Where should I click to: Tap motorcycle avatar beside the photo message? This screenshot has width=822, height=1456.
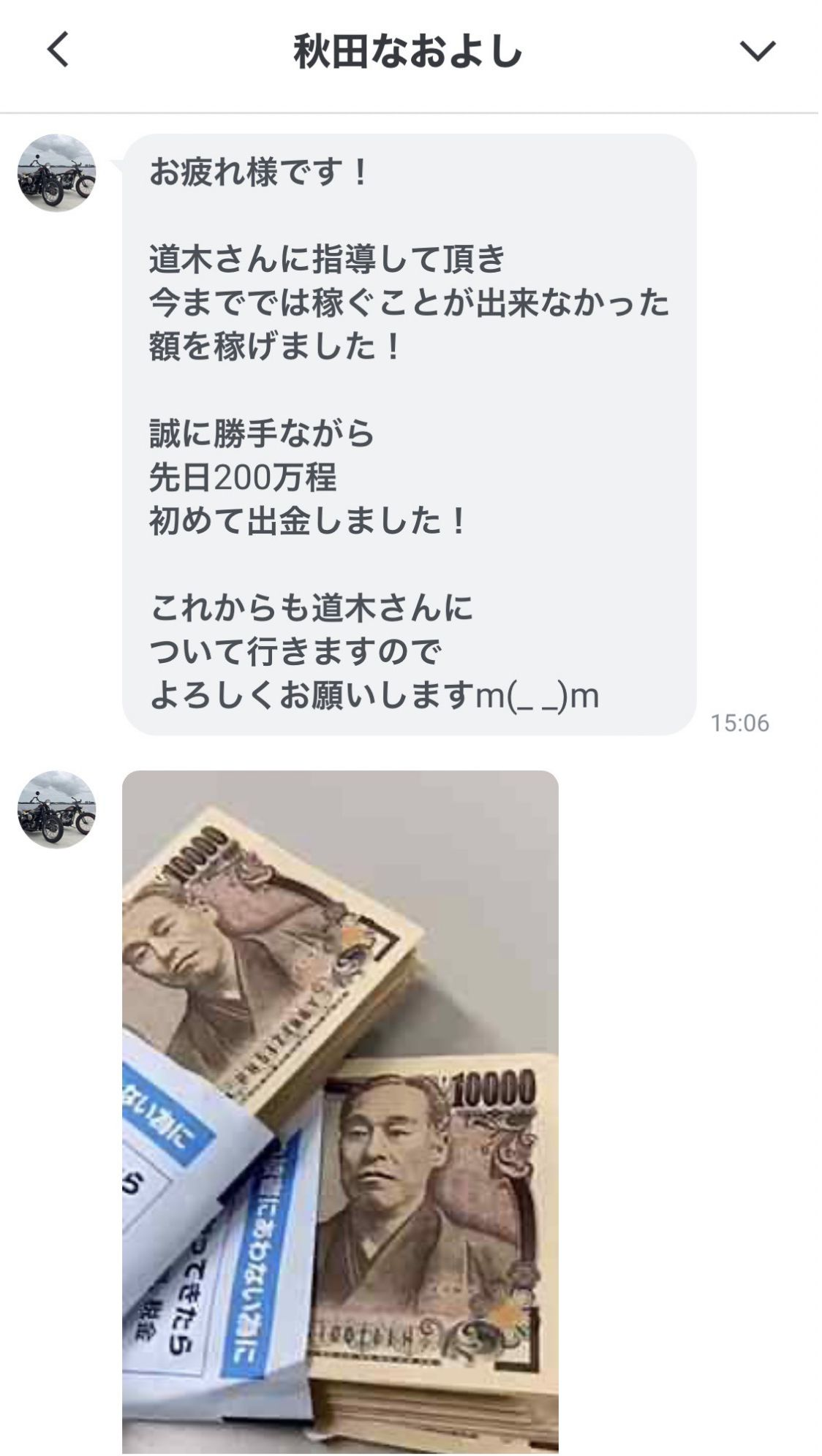pyautogui.click(x=56, y=809)
